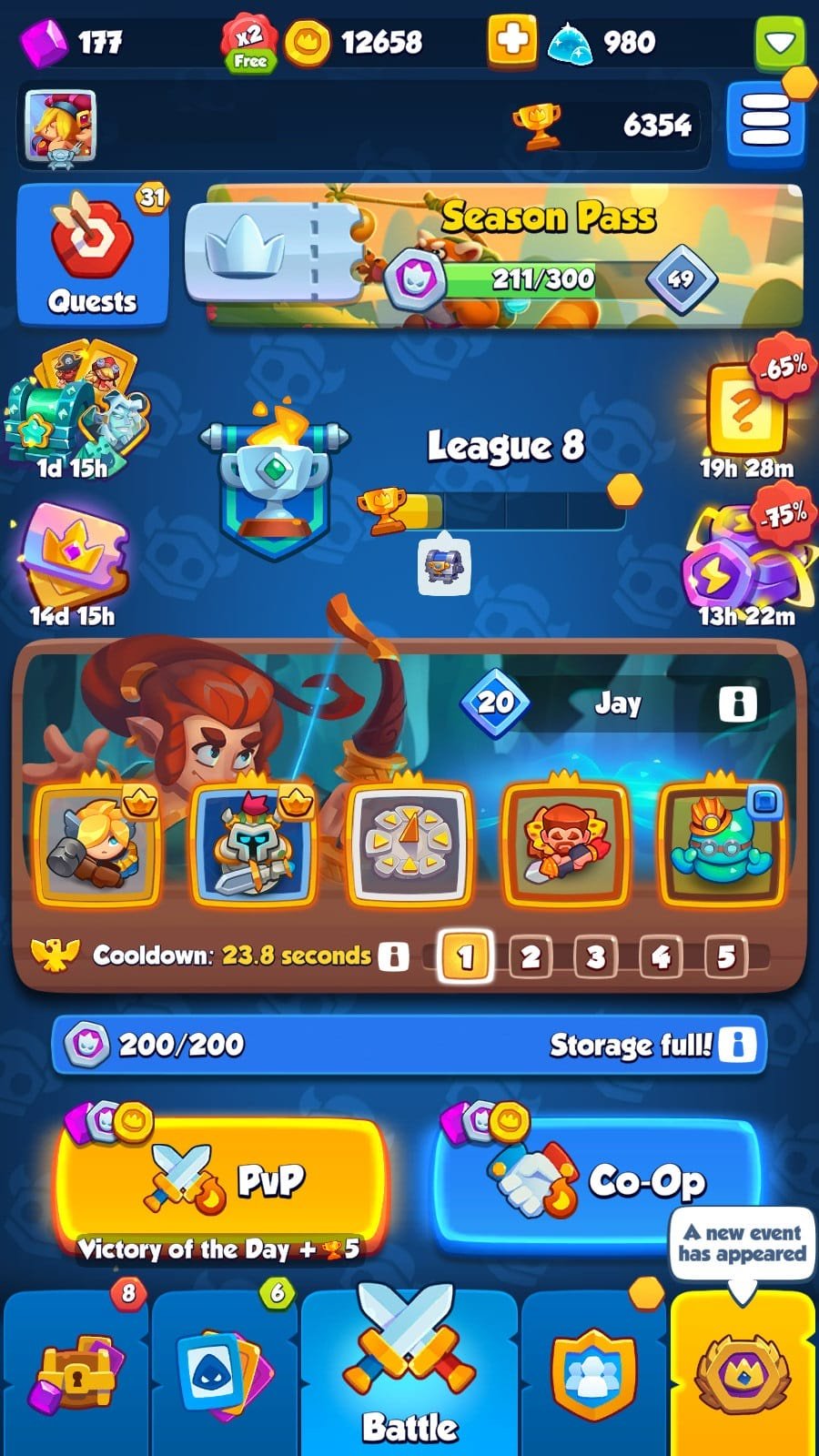819x1456 pixels.
Task: Tap the player avatar
Action: pyautogui.click(x=59, y=126)
